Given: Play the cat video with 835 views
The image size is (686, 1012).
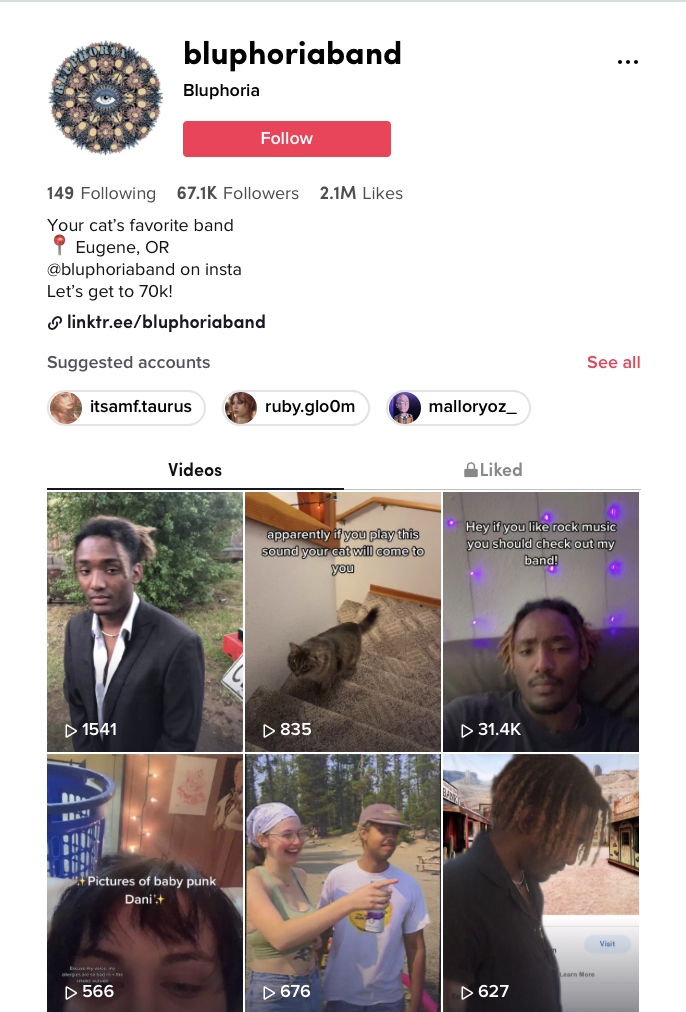Looking at the screenshot, I should [342, 620].
